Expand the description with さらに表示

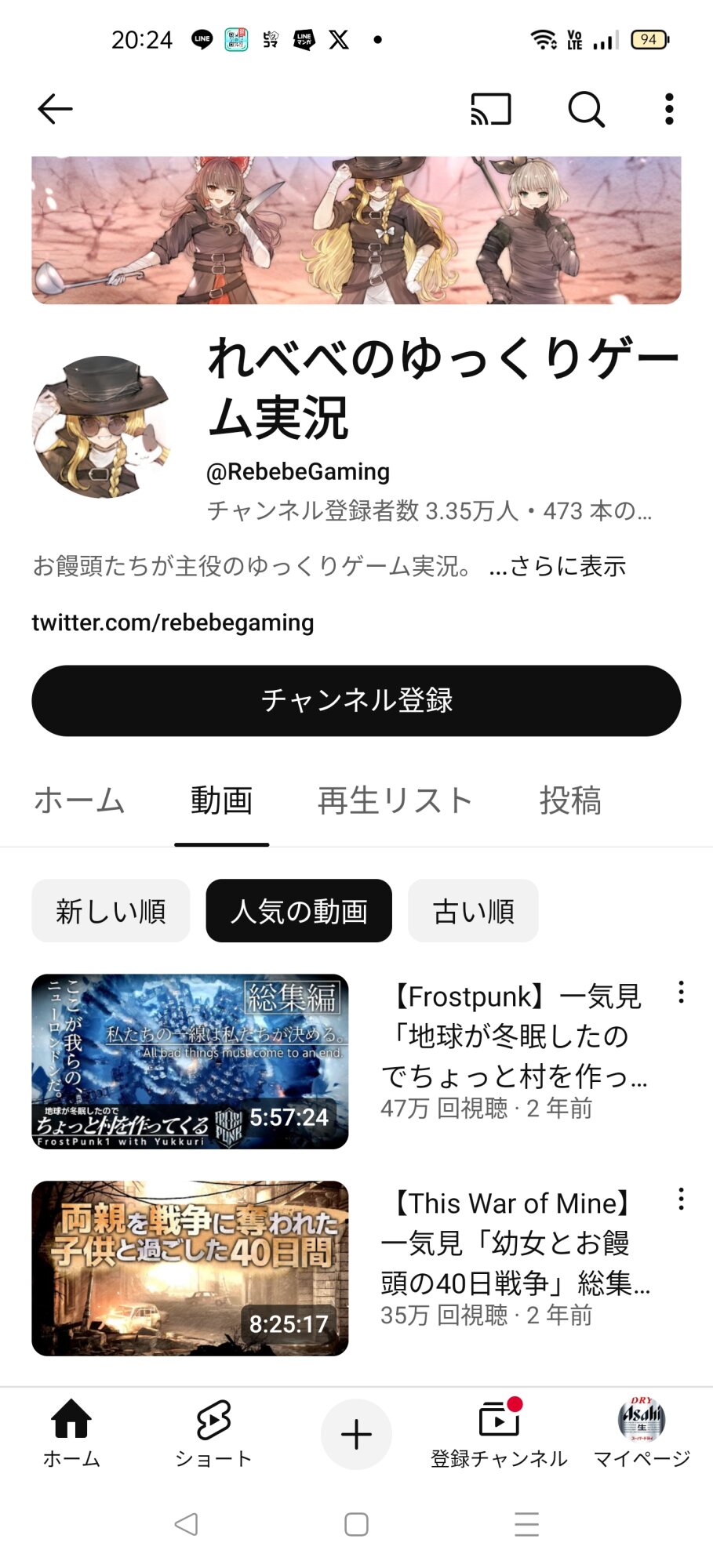pos(558,566)
